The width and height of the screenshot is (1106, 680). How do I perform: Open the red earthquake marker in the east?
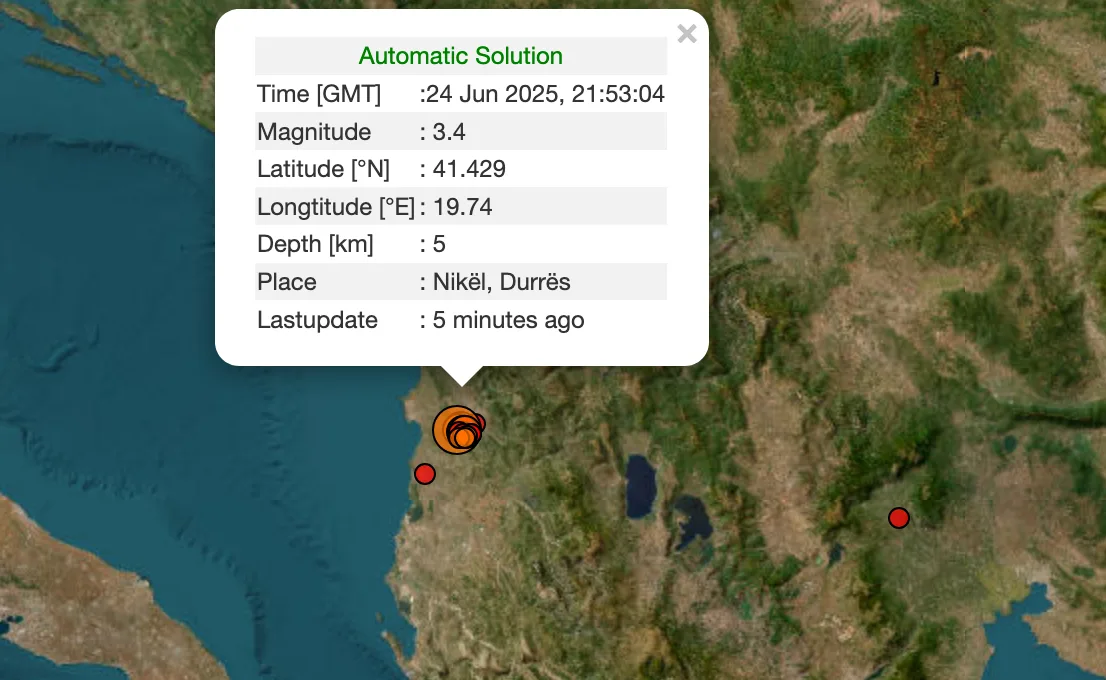898,518
